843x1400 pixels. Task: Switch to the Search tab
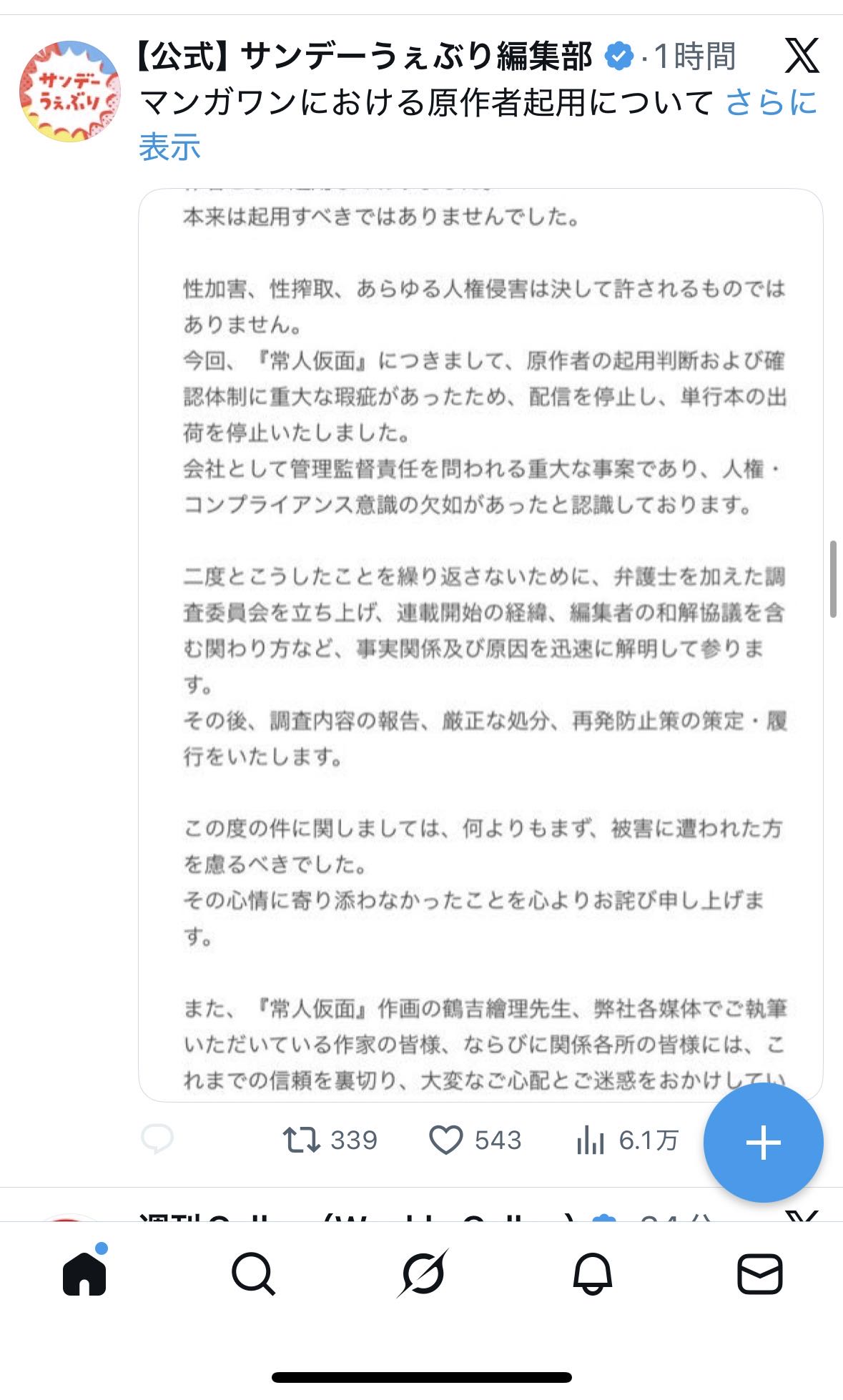(253, 1273)
